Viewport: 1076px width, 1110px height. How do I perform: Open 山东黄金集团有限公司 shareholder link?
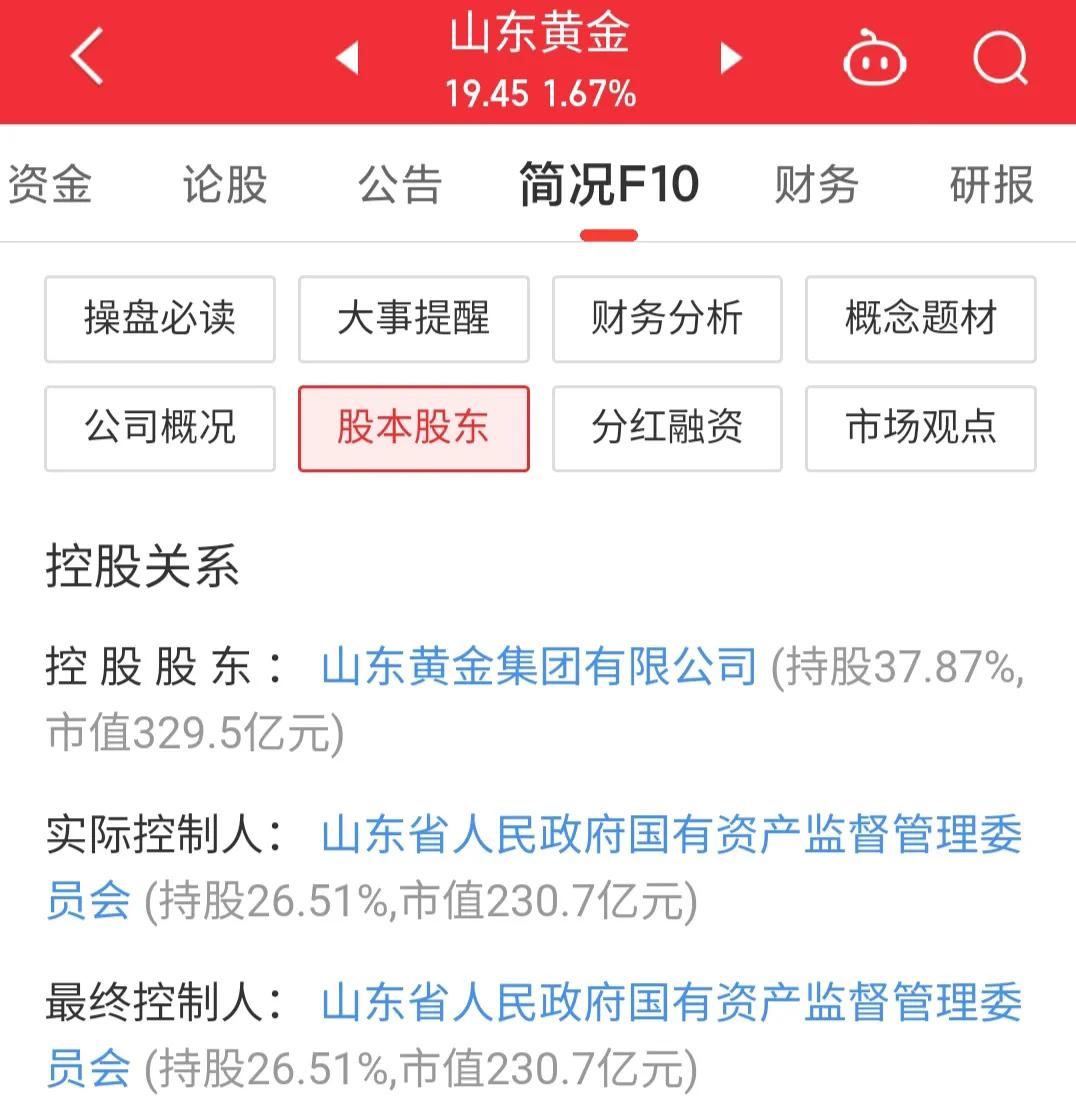[x=537, y=665]
